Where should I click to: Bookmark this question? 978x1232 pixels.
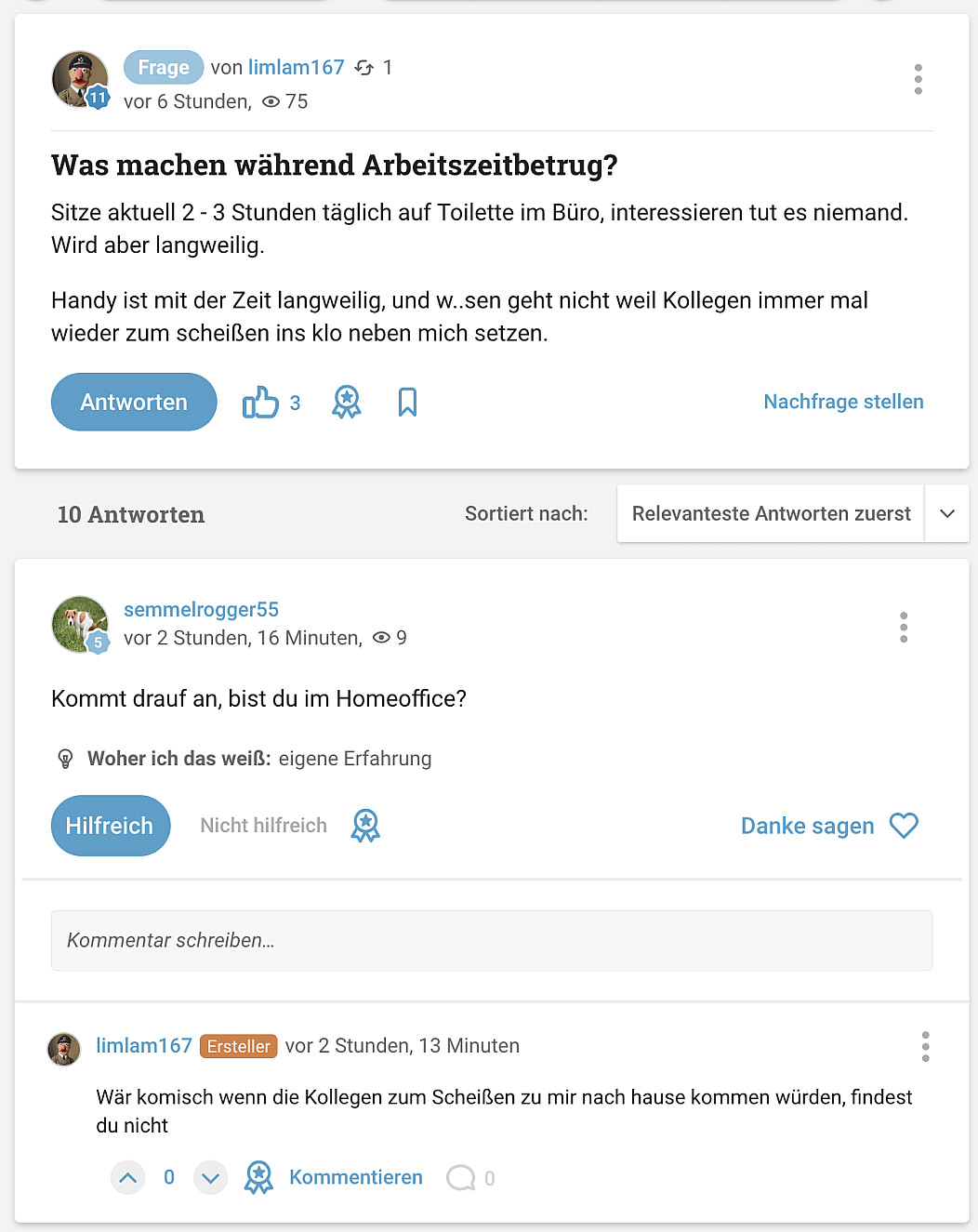[407, 402]
